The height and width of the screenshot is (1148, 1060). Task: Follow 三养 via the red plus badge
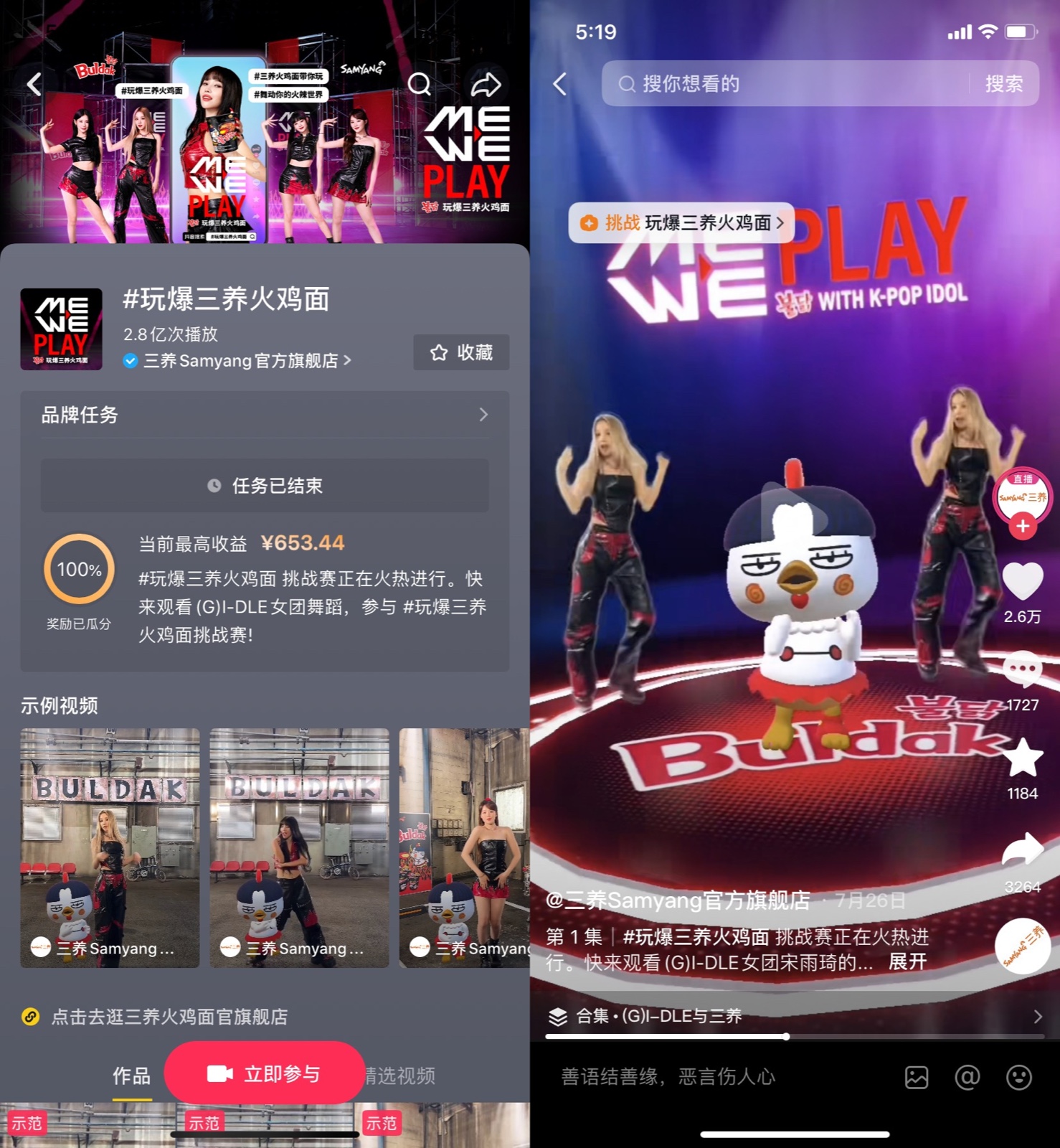pyautogui.click(x=1023, y=527)
